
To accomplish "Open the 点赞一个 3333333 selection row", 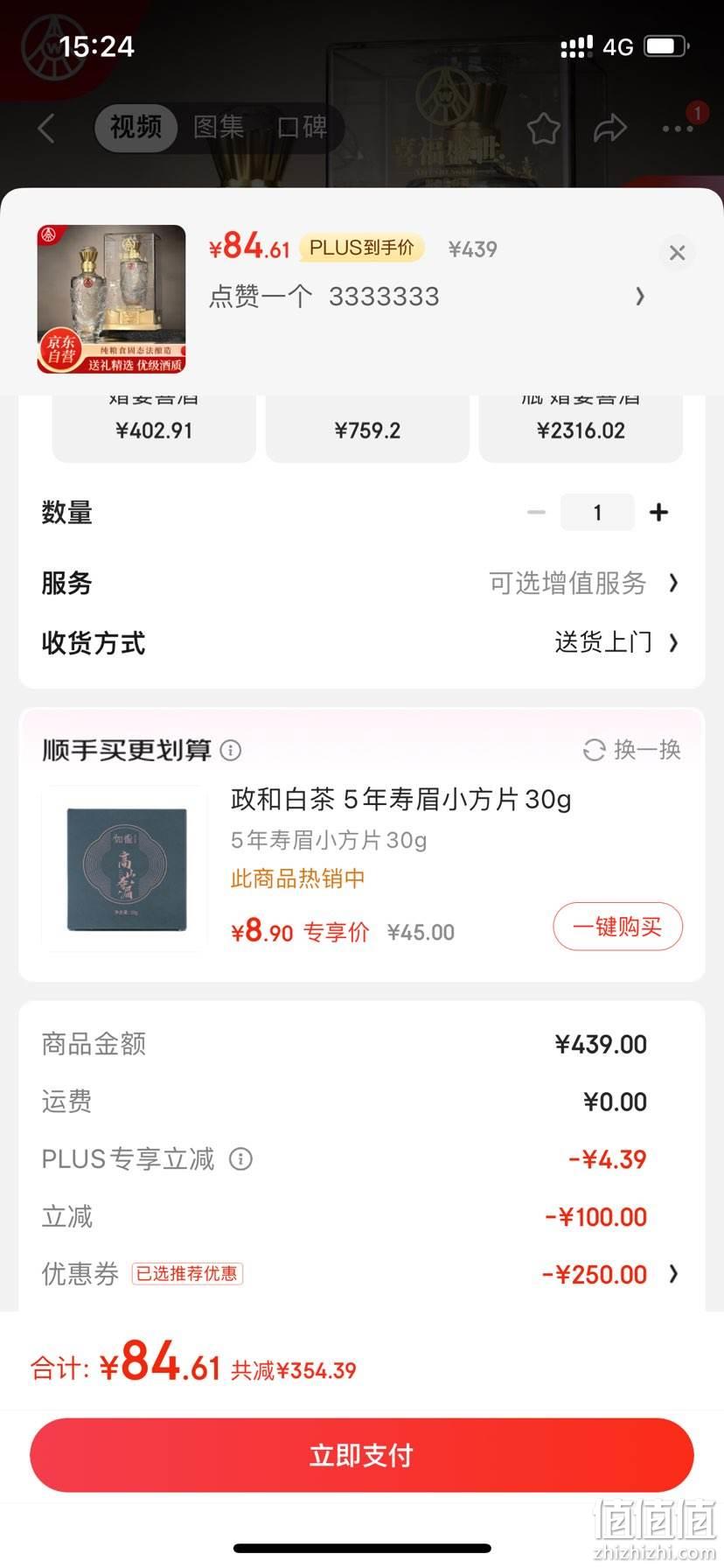I will [428, 297].
